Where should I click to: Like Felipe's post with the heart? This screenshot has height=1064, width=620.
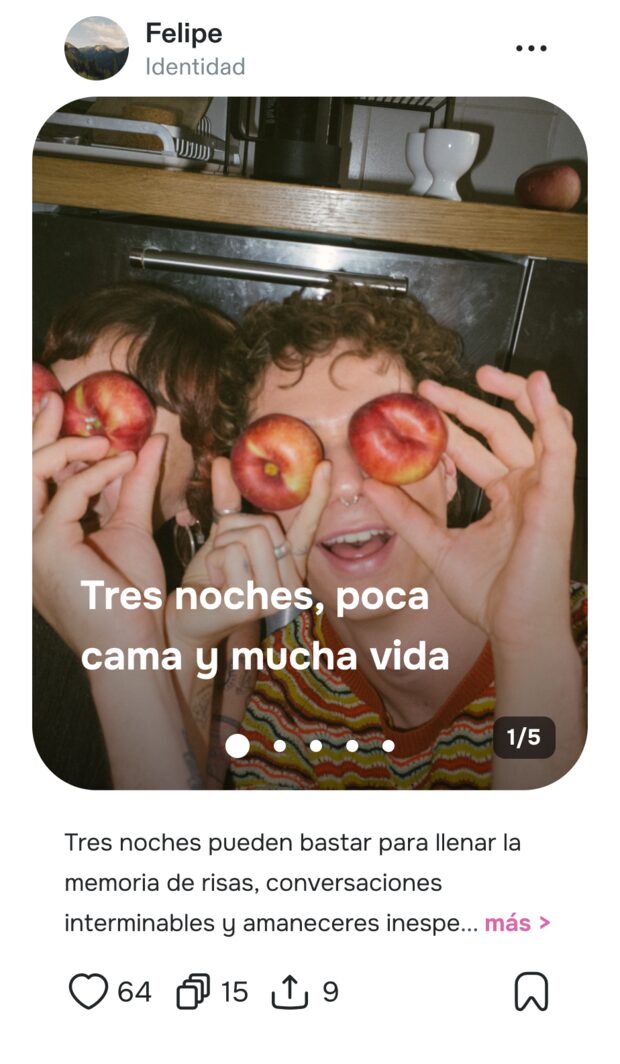[x=89, y=991]
